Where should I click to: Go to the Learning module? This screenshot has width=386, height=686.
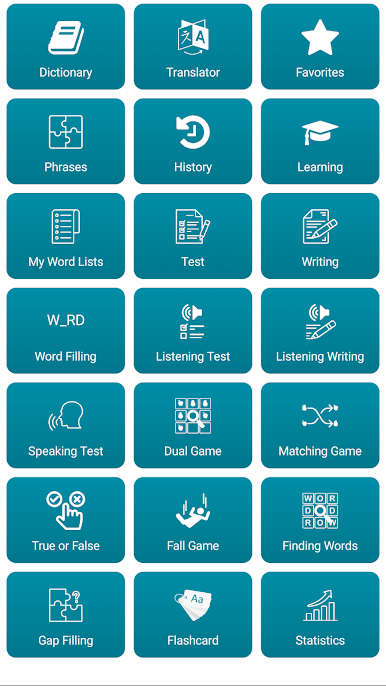pos(320,141)
